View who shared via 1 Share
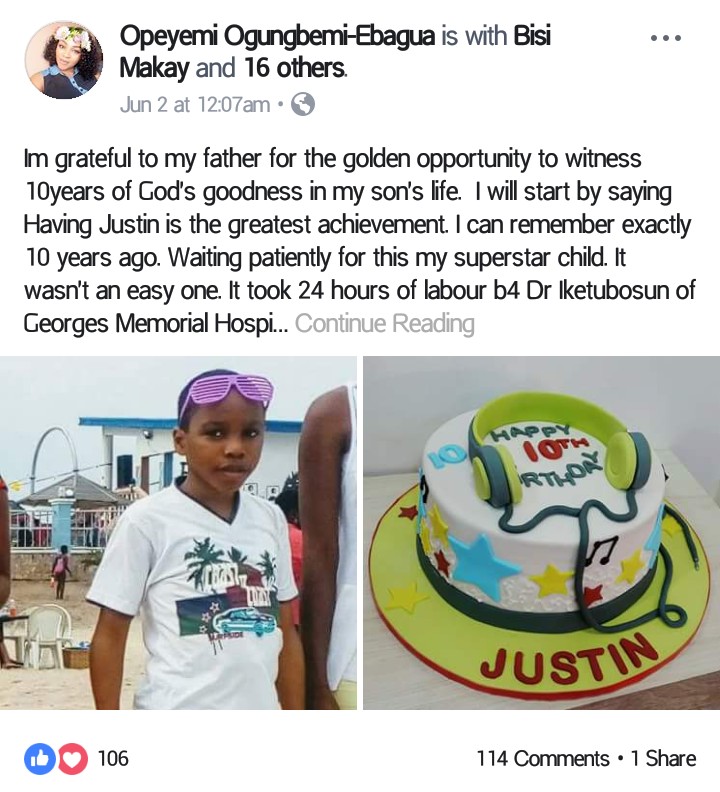The image size is (720, 792). point(664,758)
